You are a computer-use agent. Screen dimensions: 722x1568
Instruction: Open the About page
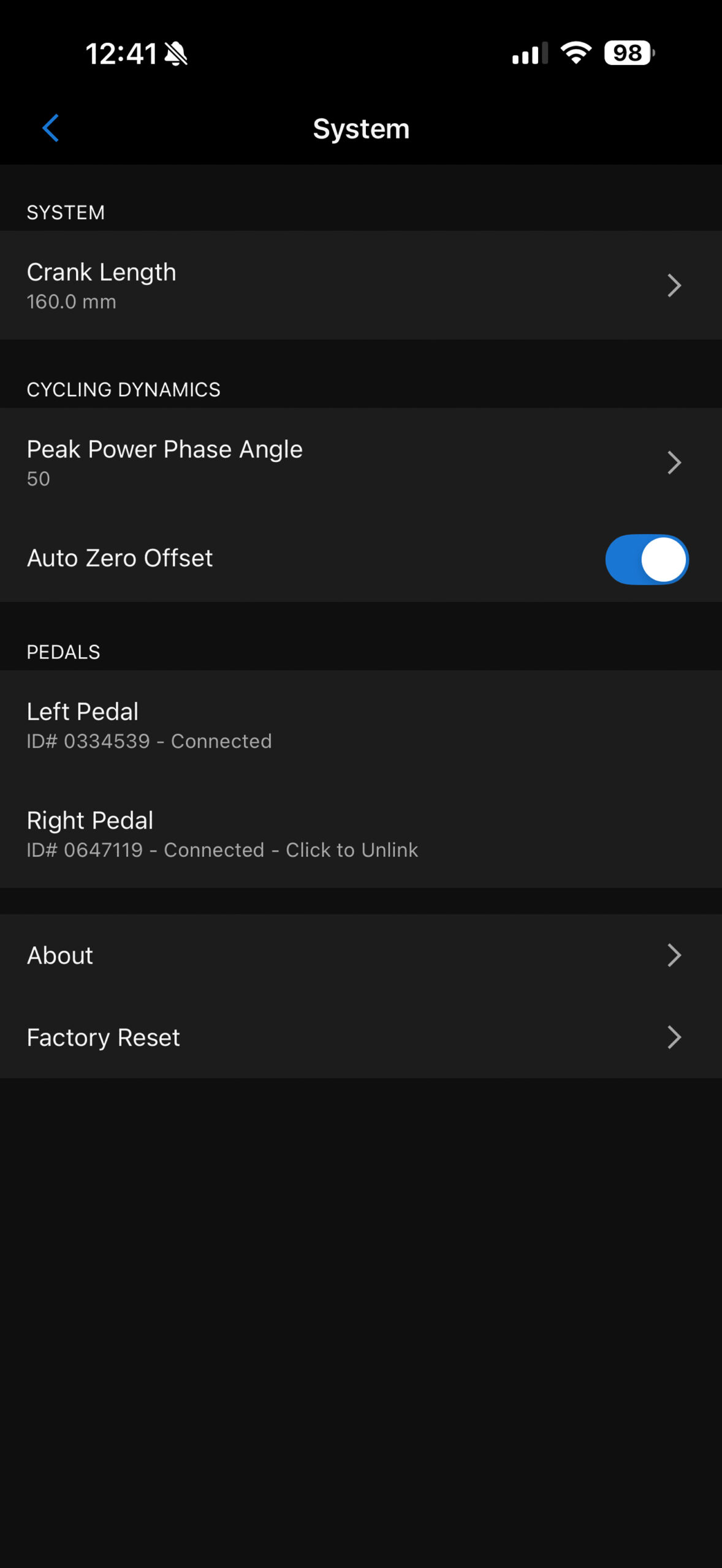360,956
